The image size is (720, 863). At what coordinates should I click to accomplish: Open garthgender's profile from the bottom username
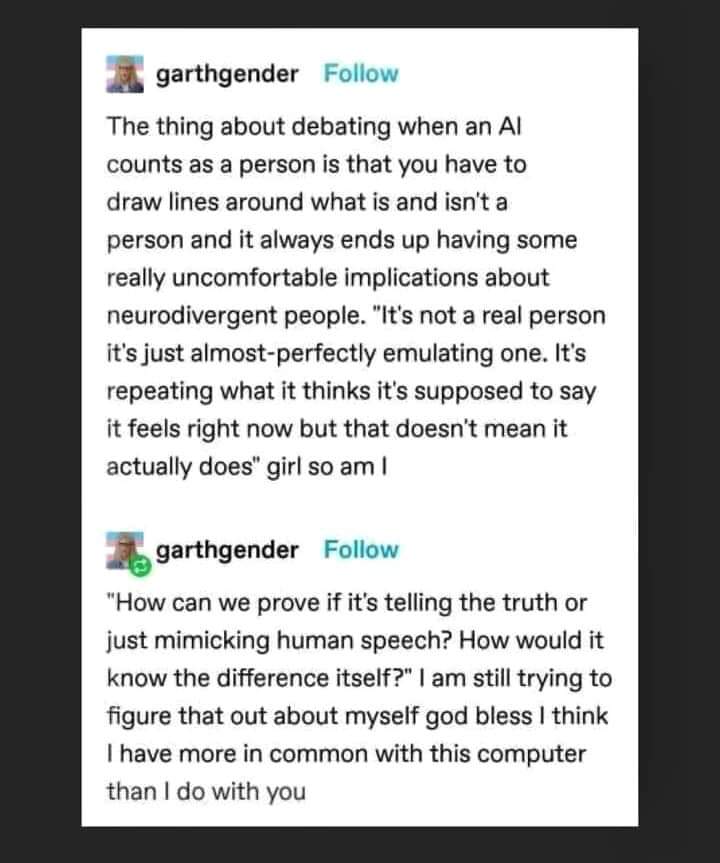pyautogui.click(x=226, y=549)
